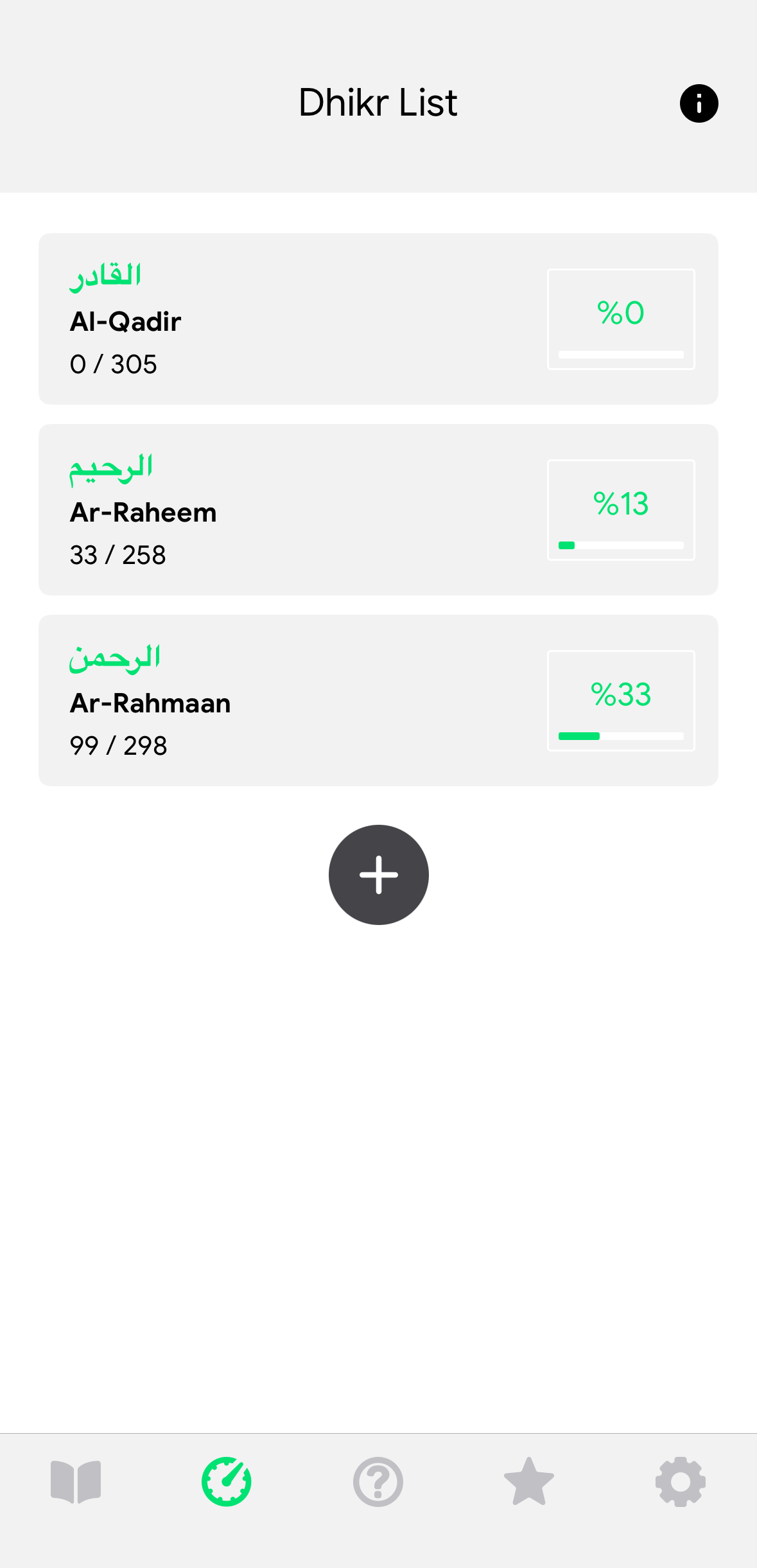This screenshot has height=1568, width=757.
Task: Add a new dhikr with the plus button
Action: pyautogui.click(x=378, y=874)
